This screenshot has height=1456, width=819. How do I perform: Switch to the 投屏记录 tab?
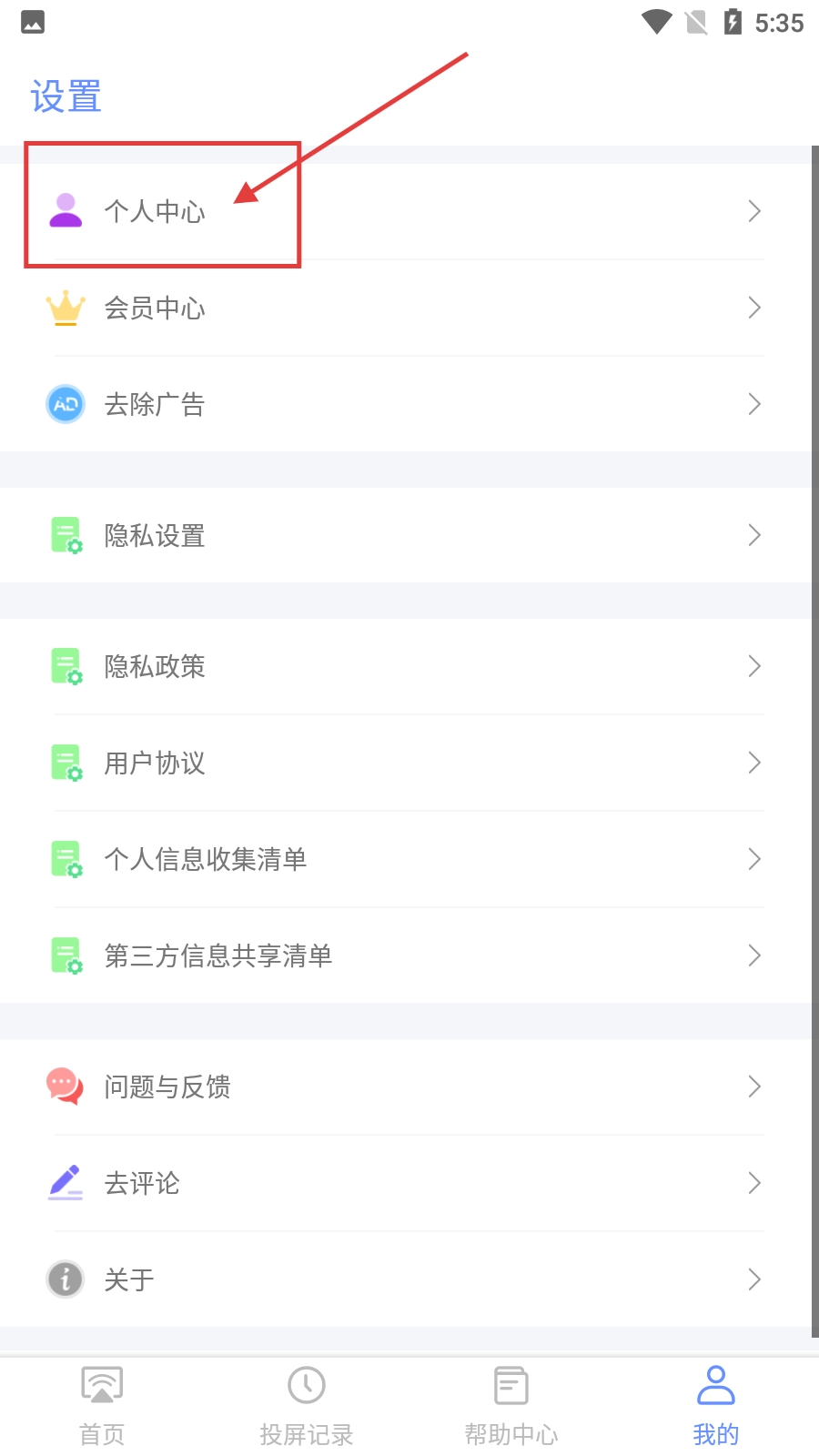click(x=307, y=1406)
